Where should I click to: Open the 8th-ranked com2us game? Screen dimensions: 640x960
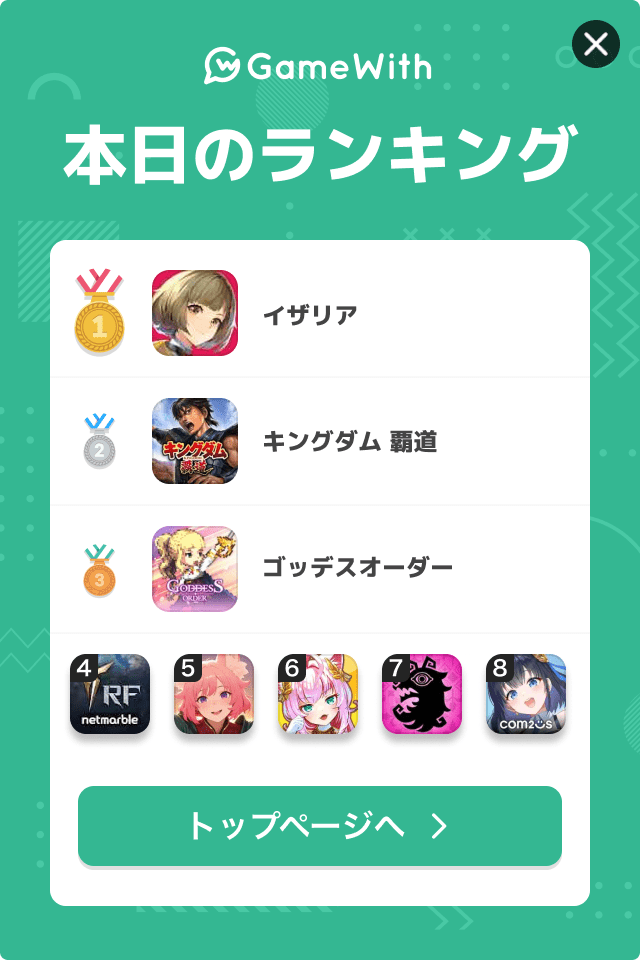click(526, 694)
